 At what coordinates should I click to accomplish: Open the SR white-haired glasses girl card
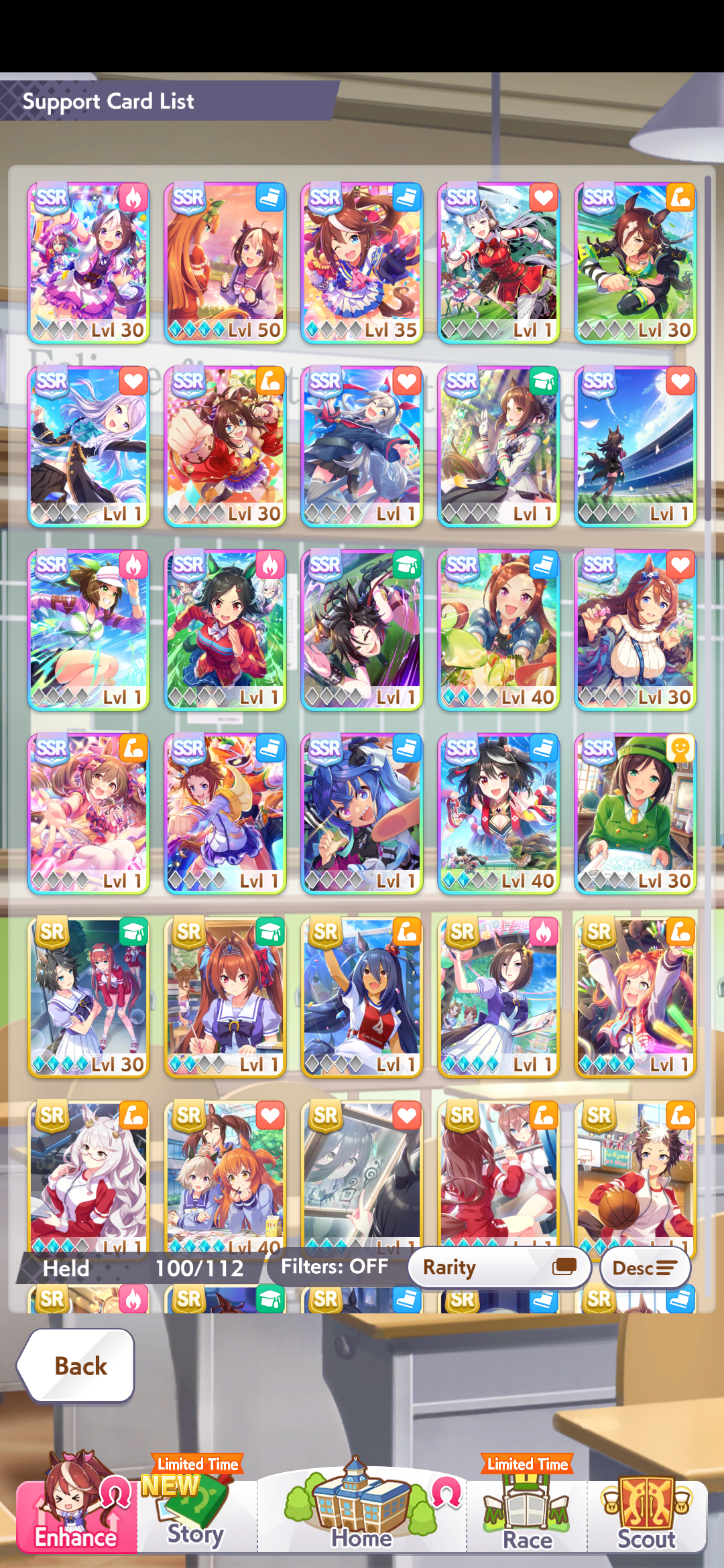[88, 1178]
